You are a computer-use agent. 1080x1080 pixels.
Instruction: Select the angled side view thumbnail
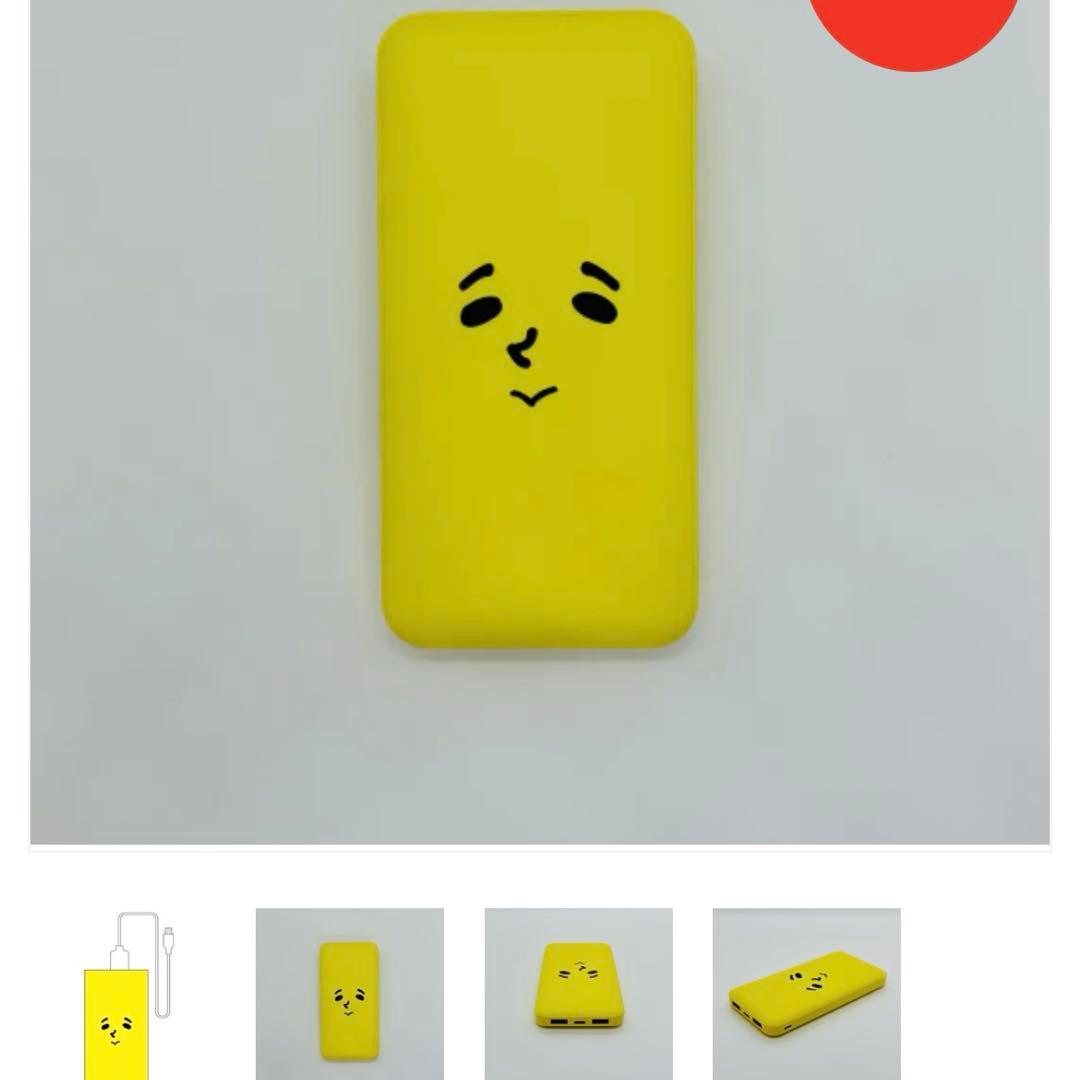[806, 994]
